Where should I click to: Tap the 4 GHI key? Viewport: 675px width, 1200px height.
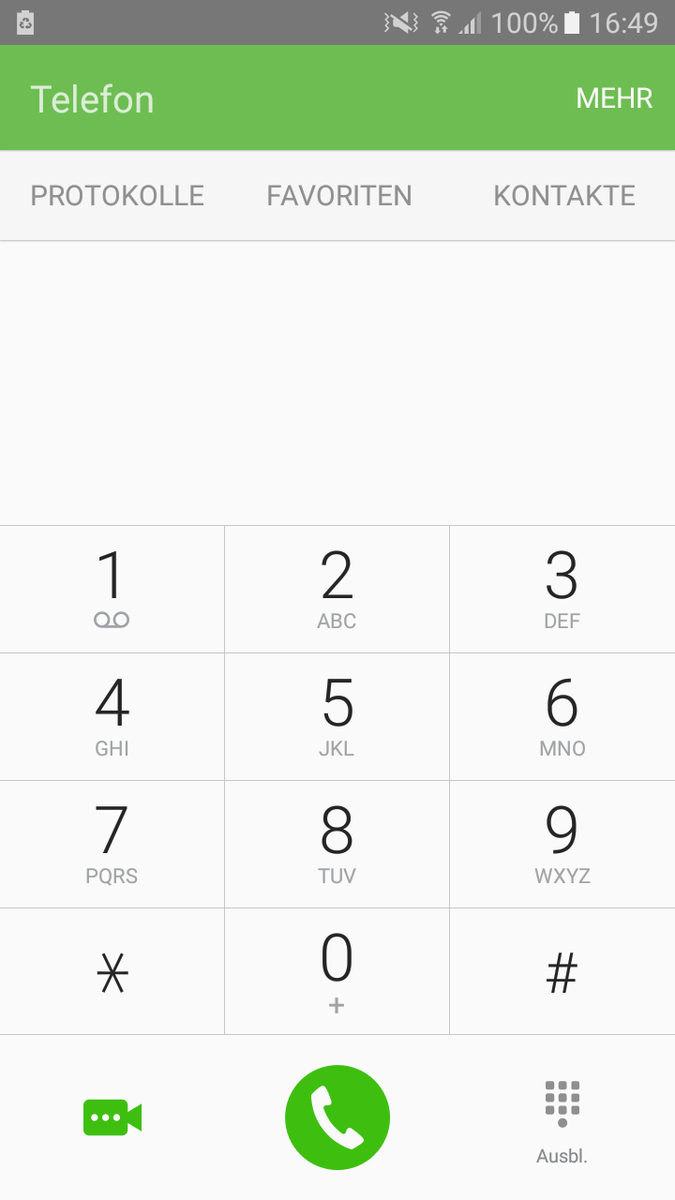tap(112, 716)
